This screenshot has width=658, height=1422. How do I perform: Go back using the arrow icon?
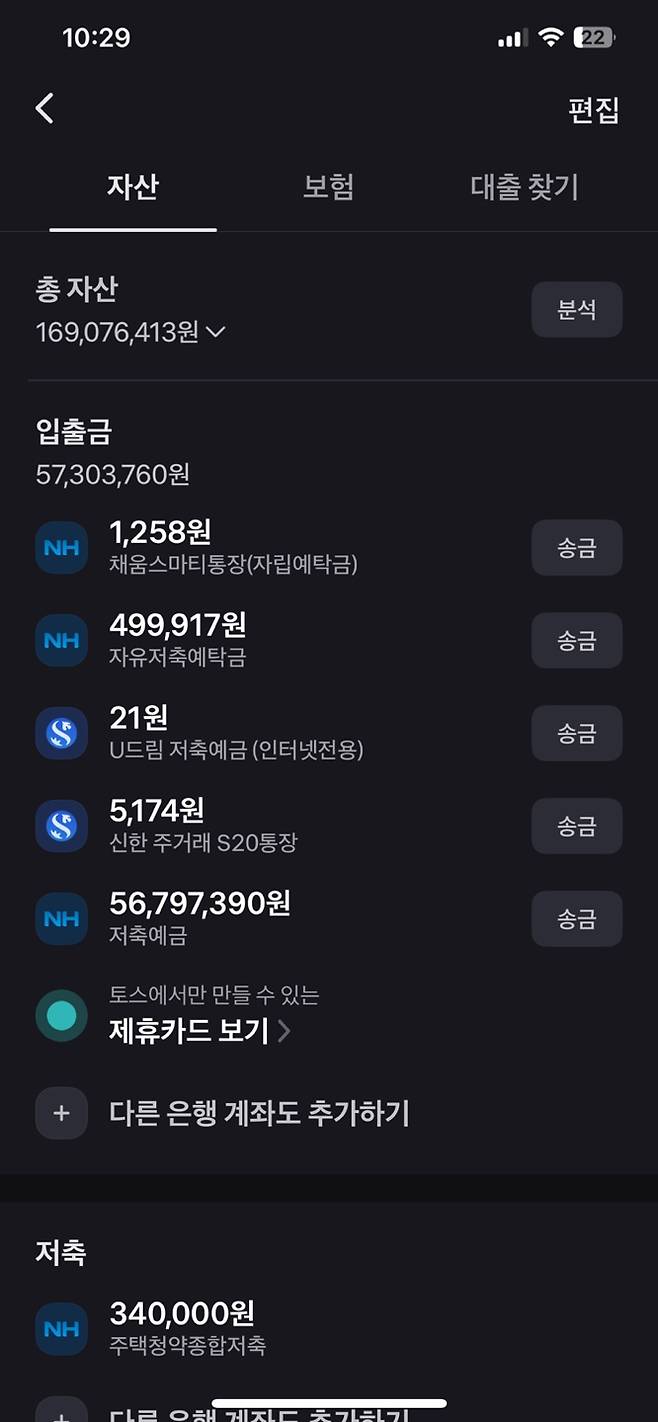tap(45, 108)
